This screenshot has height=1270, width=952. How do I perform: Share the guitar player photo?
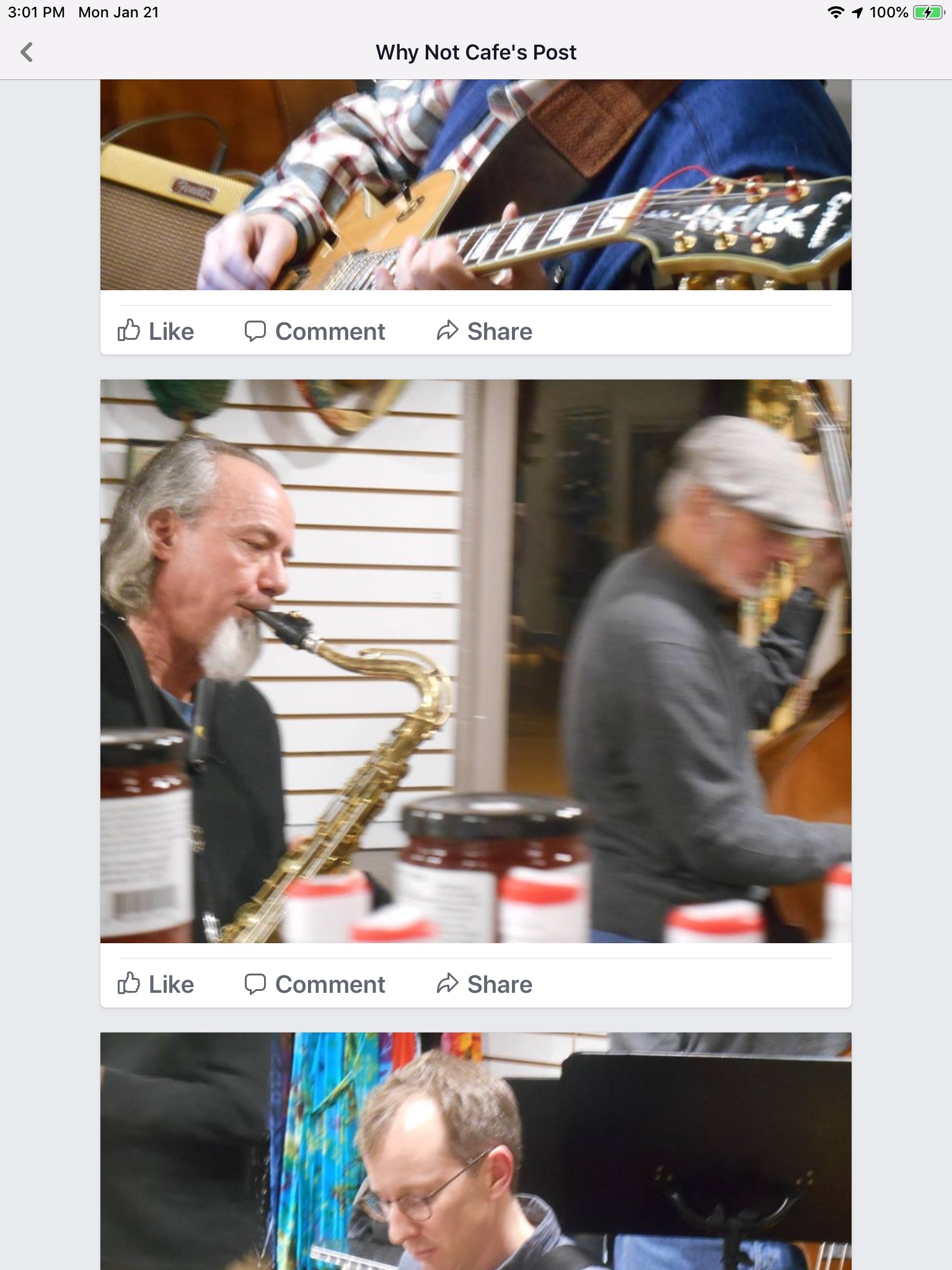click(x=484, y=331)
